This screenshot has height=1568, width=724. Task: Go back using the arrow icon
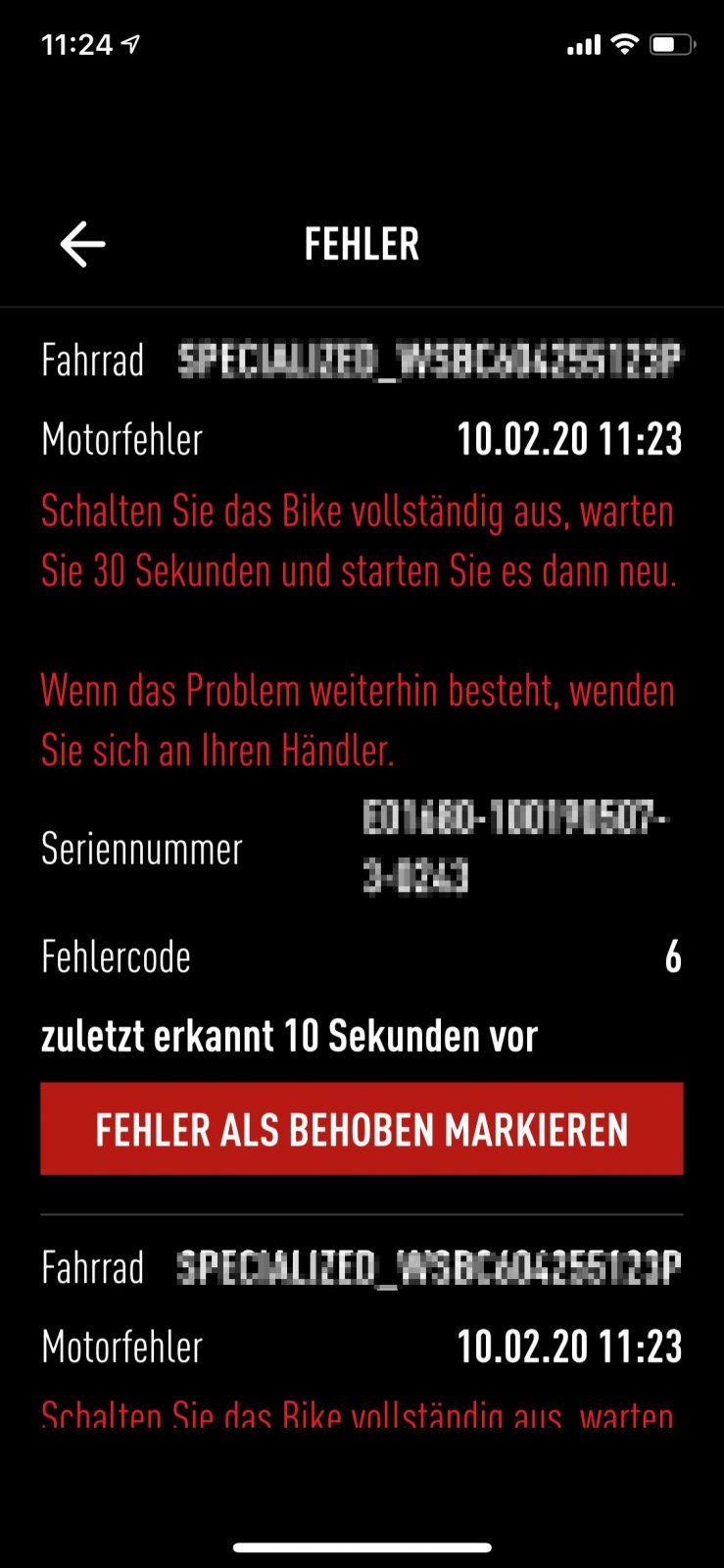(82, 244)
